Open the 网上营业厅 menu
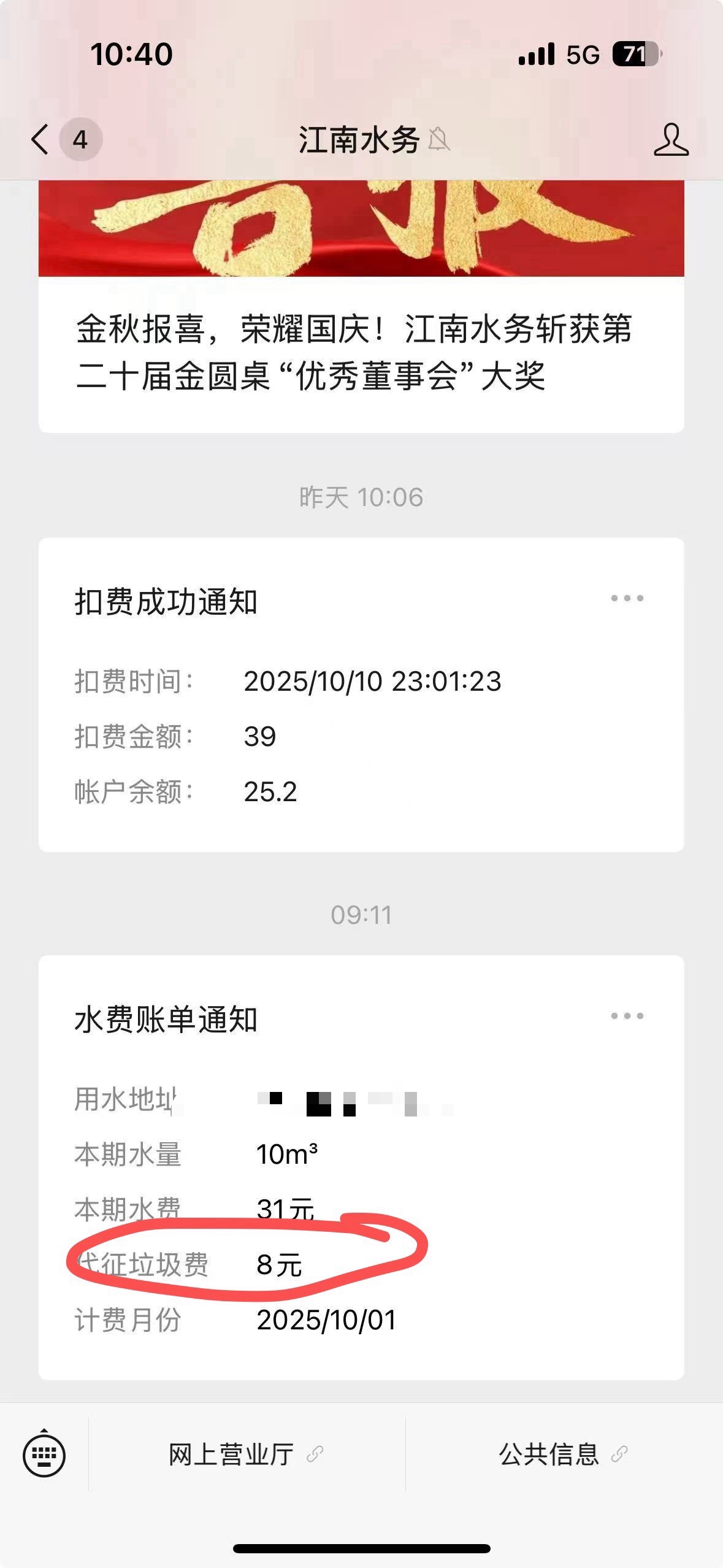 click(x=245, y=1455)
